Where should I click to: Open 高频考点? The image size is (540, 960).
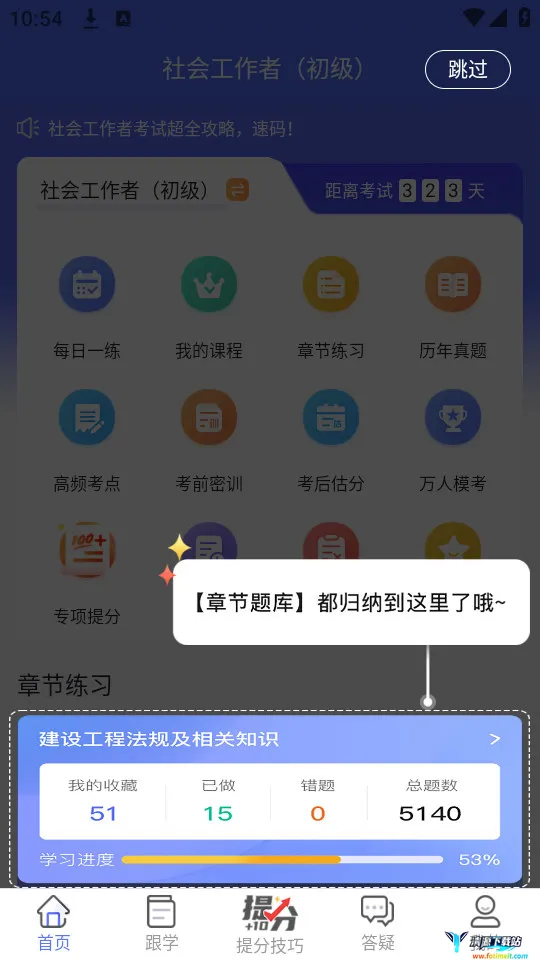87,441
